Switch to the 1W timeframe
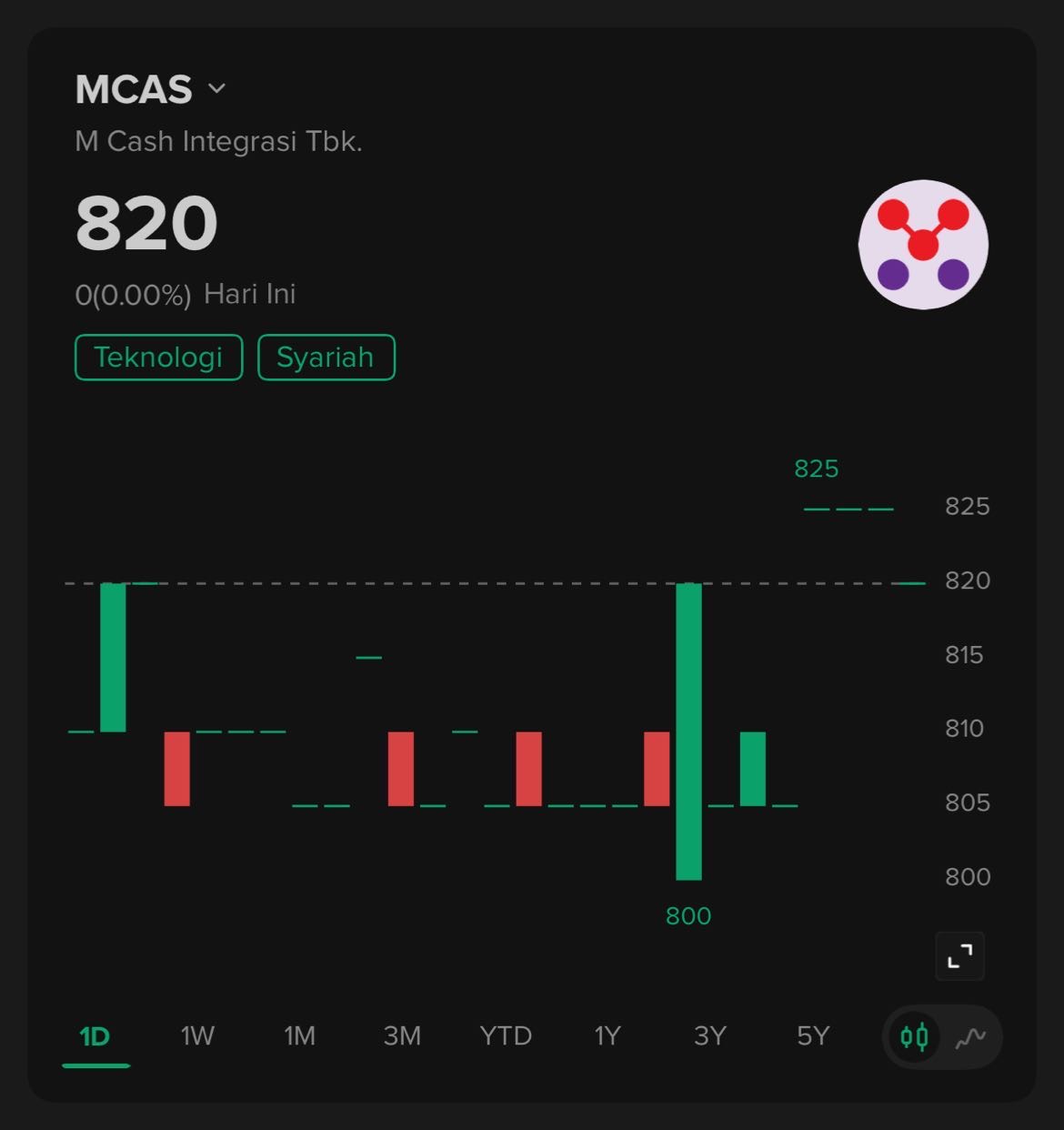1064x1130 pixels. [197, 1036]
